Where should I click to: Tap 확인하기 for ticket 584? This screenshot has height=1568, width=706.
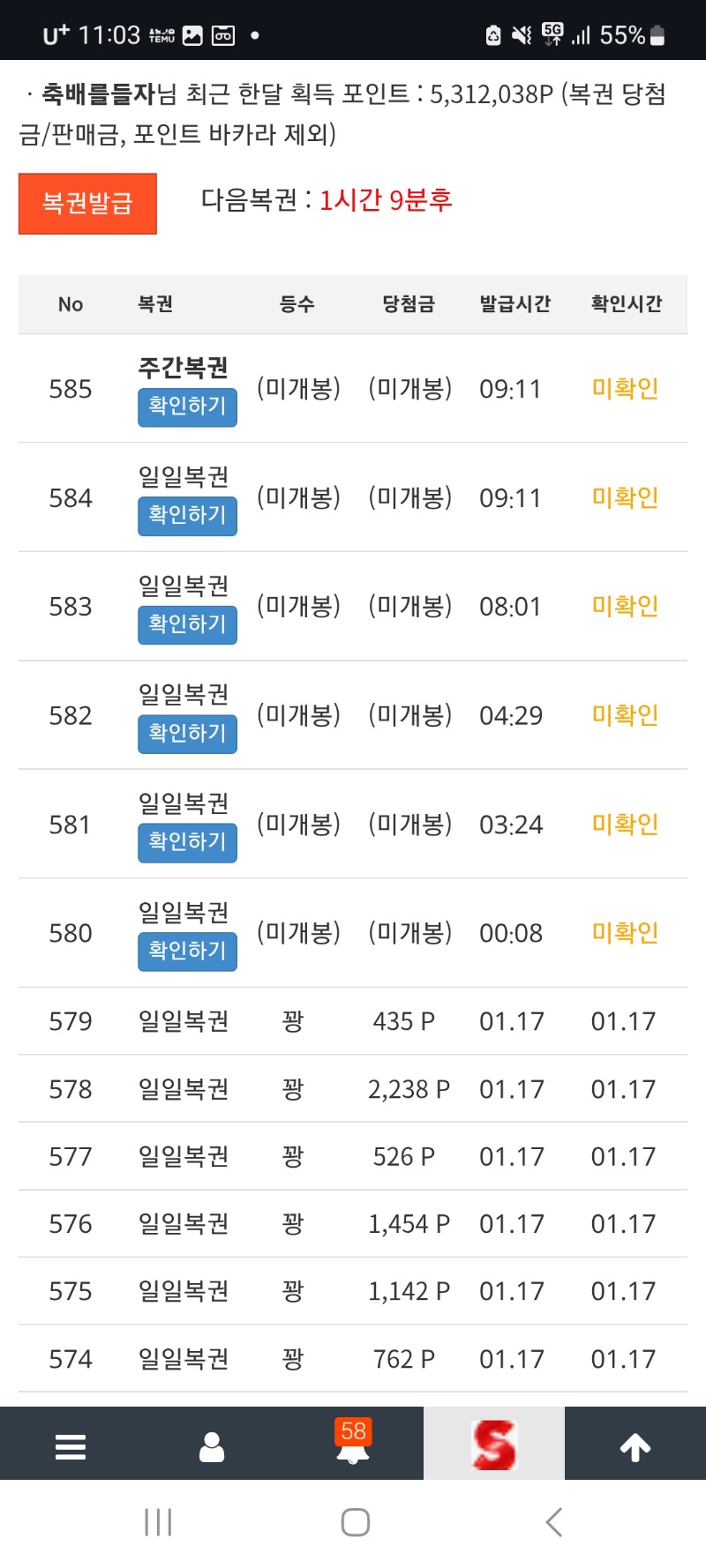(x=187, y=515)
